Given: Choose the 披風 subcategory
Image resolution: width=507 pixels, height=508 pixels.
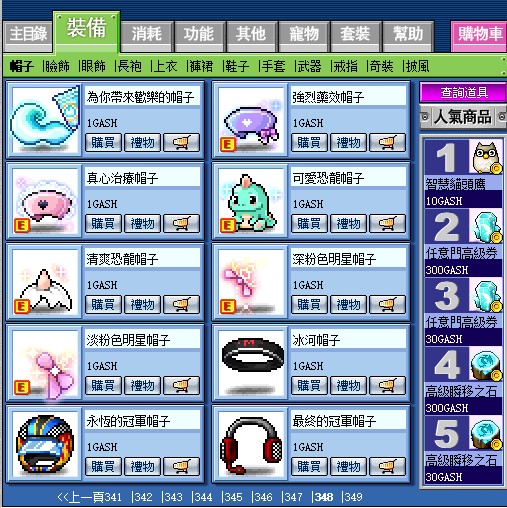Looking at the screenshot, I should pyautogui.click(x=417, y=66).
